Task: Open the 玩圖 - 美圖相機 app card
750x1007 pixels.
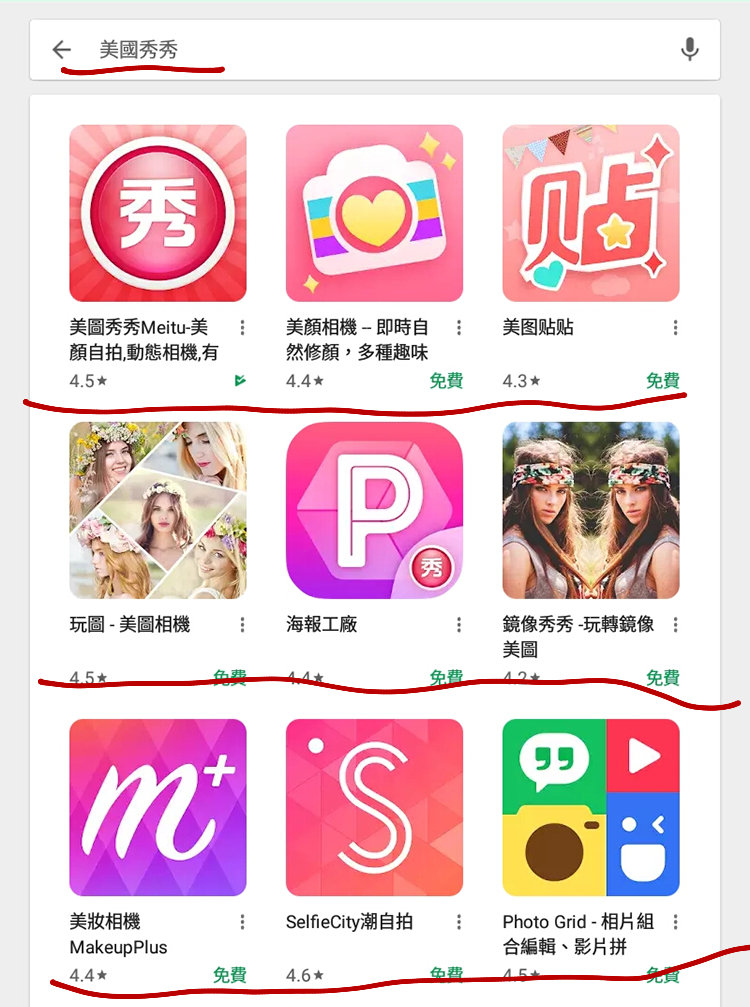Action: pyautogui.click(x=157, y=511)
